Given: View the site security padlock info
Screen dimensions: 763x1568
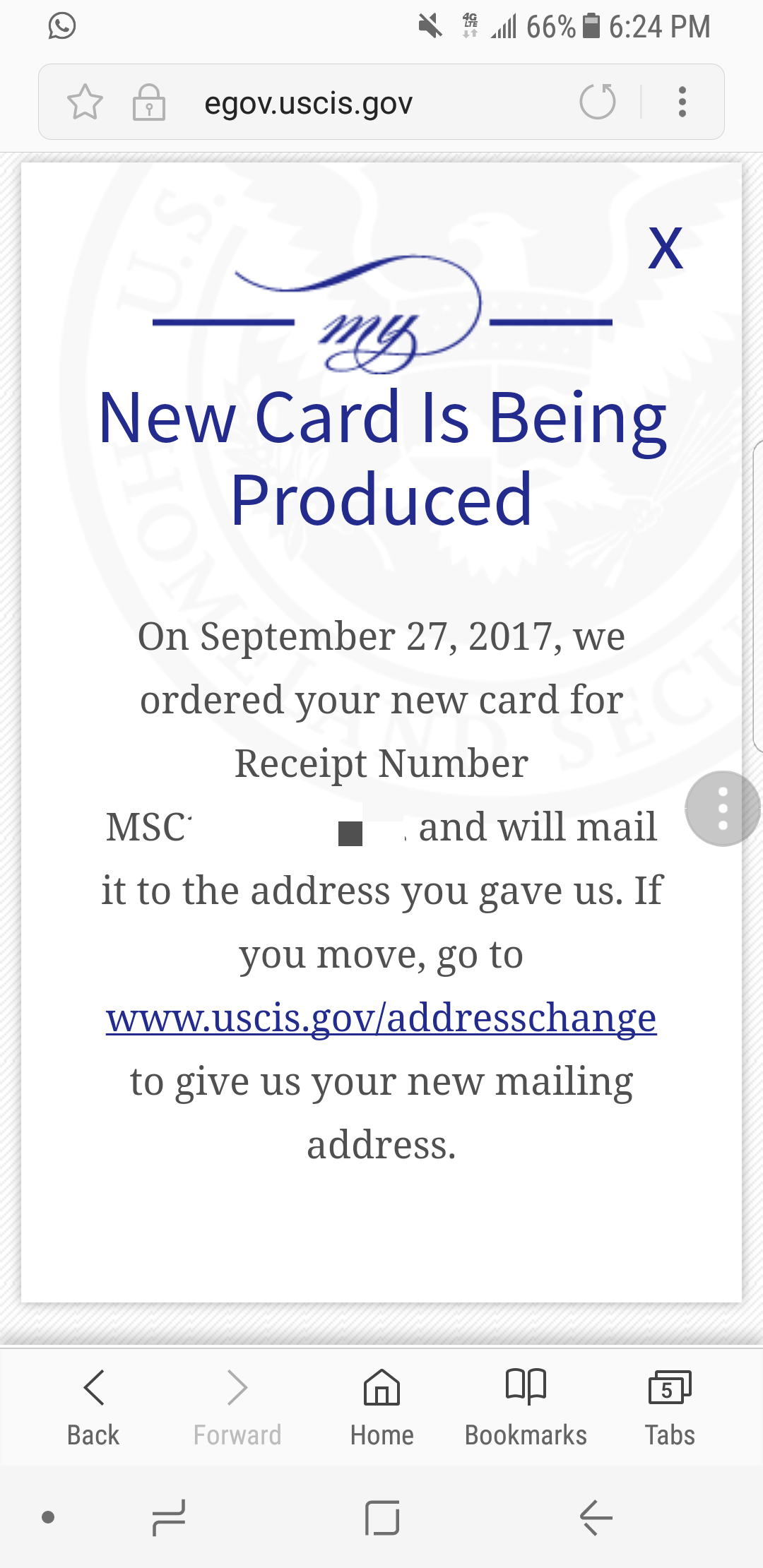Looking at the screenshot, I should 149,102.
